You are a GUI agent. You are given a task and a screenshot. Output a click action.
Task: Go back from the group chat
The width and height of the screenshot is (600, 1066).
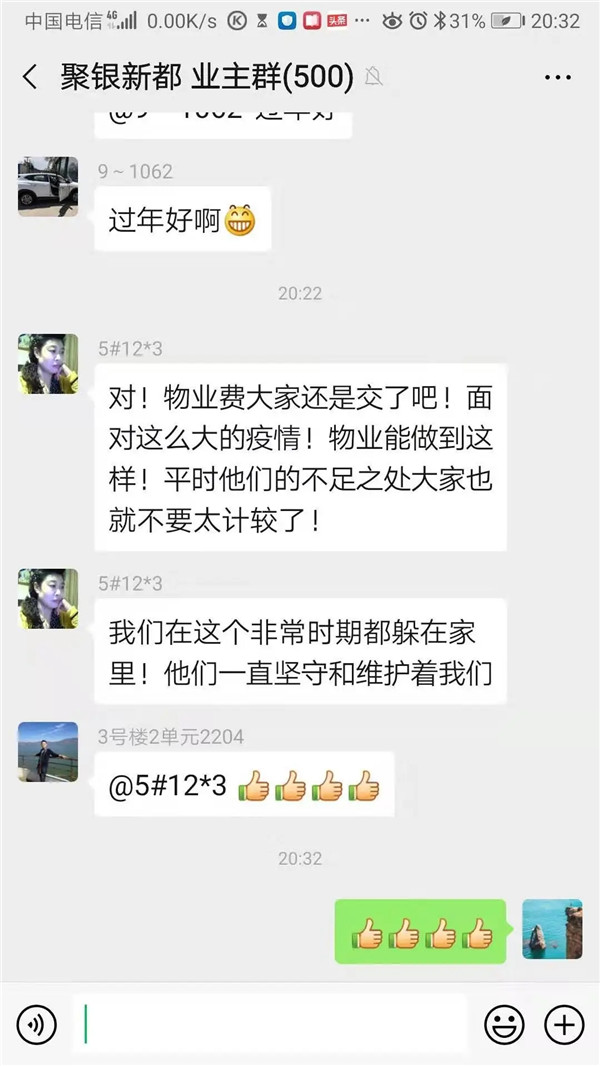click(30, 77)
